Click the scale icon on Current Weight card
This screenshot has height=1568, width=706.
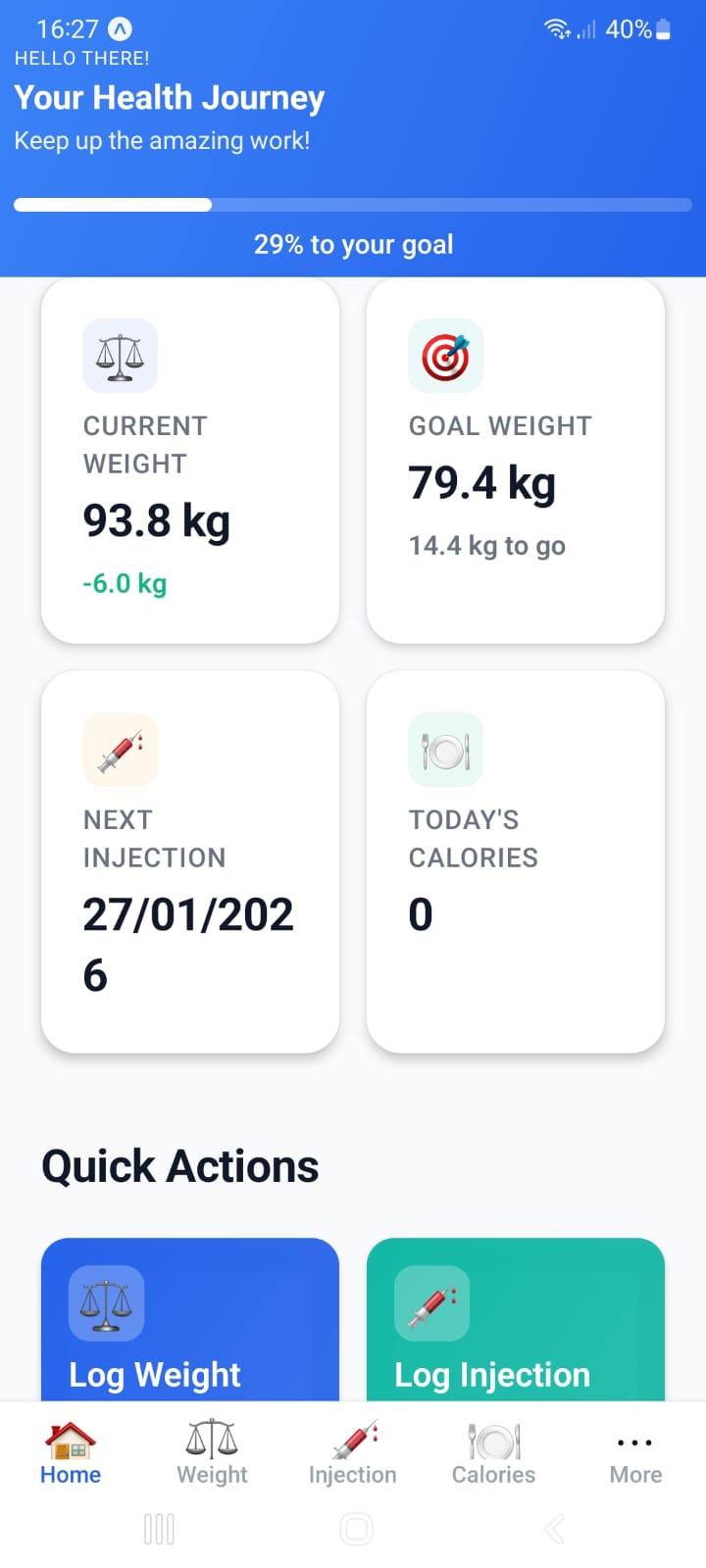click(120, 356)
